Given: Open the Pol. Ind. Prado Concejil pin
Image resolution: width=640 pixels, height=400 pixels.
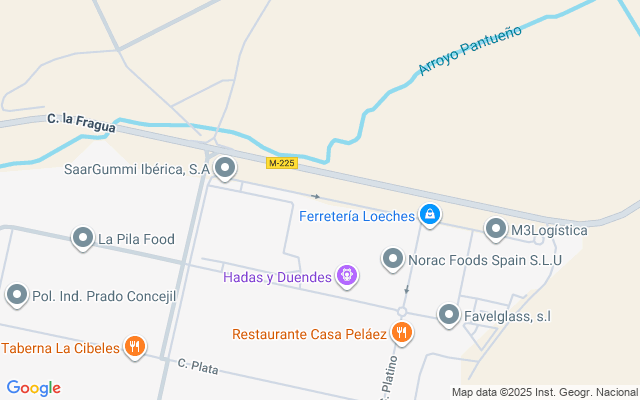Looking at the screenshot, I should pos(17,295).
